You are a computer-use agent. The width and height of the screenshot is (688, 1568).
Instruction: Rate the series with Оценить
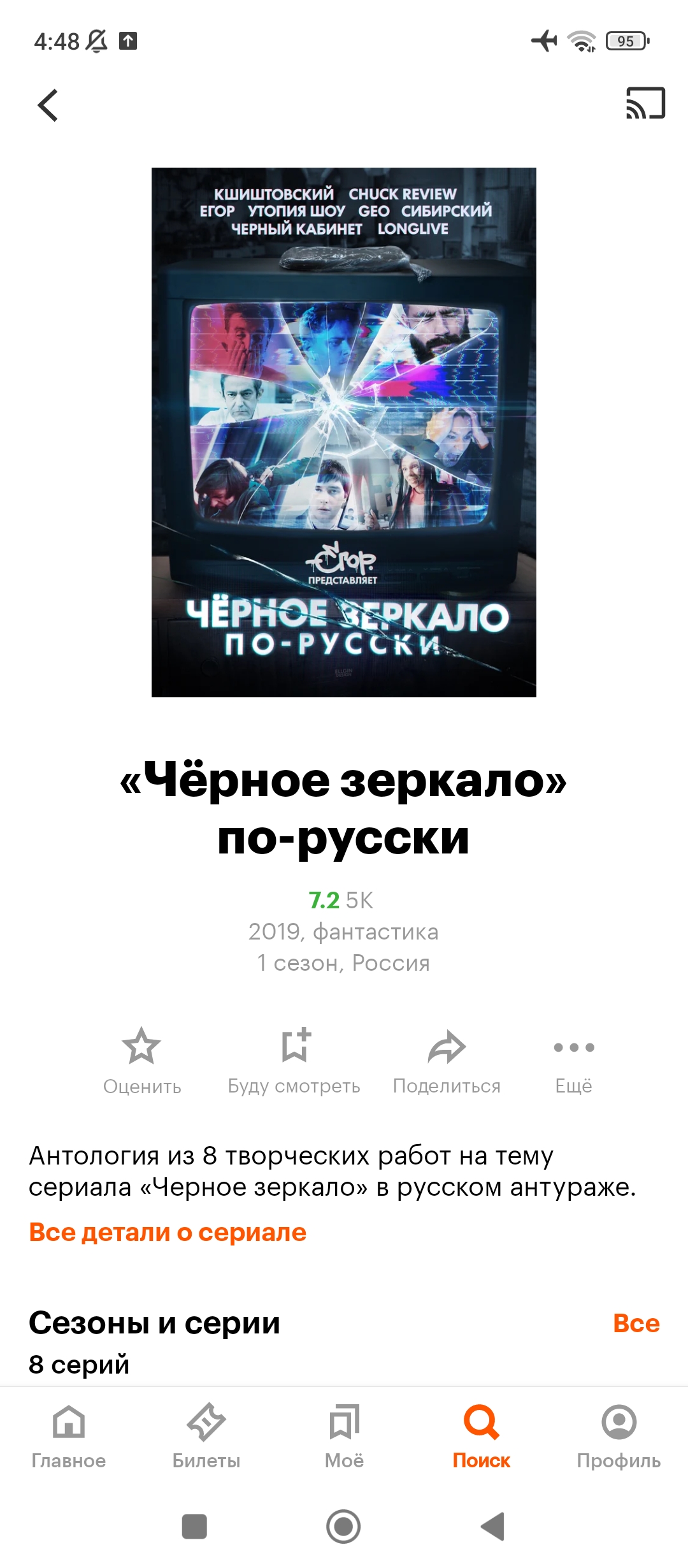(x=142, y=1061)
